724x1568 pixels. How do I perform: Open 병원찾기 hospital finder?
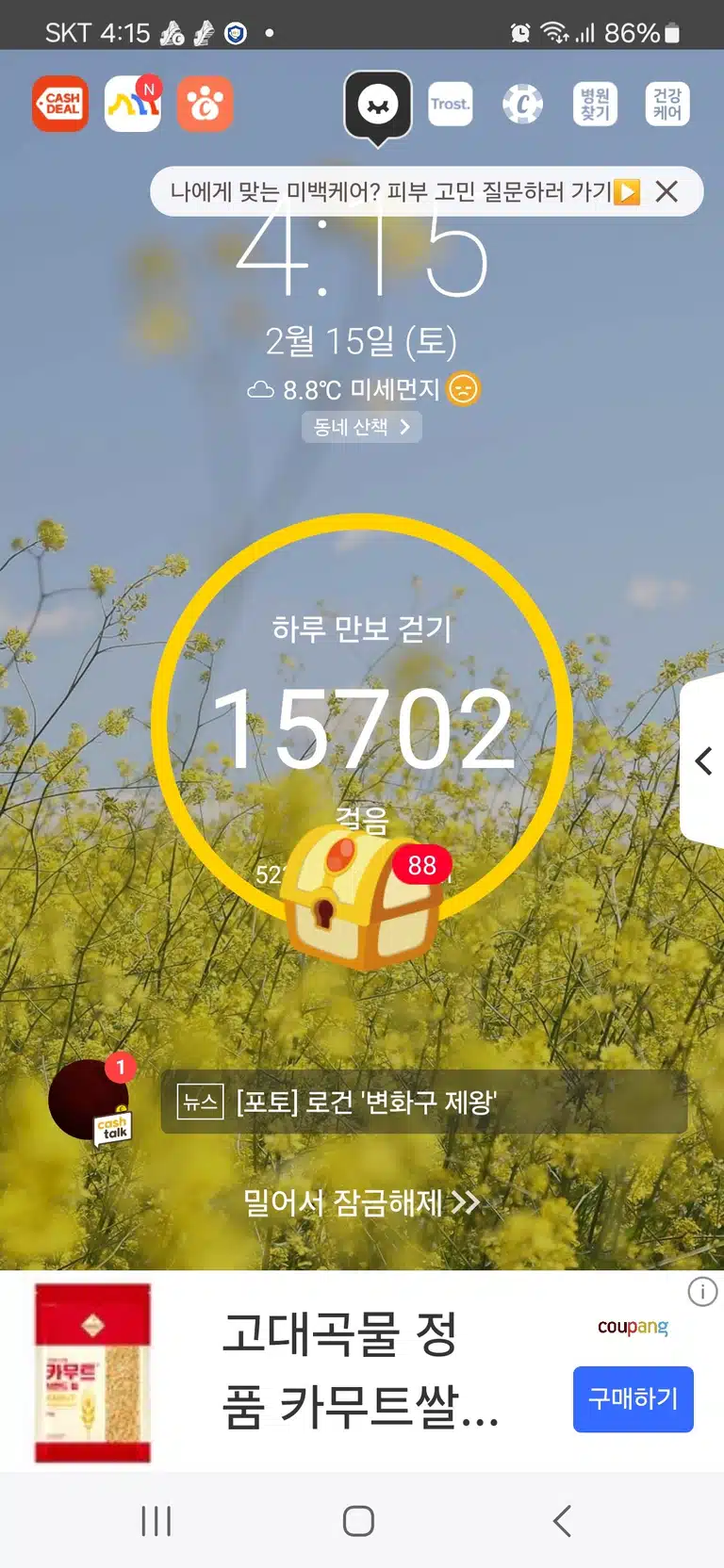coord(595,104)
